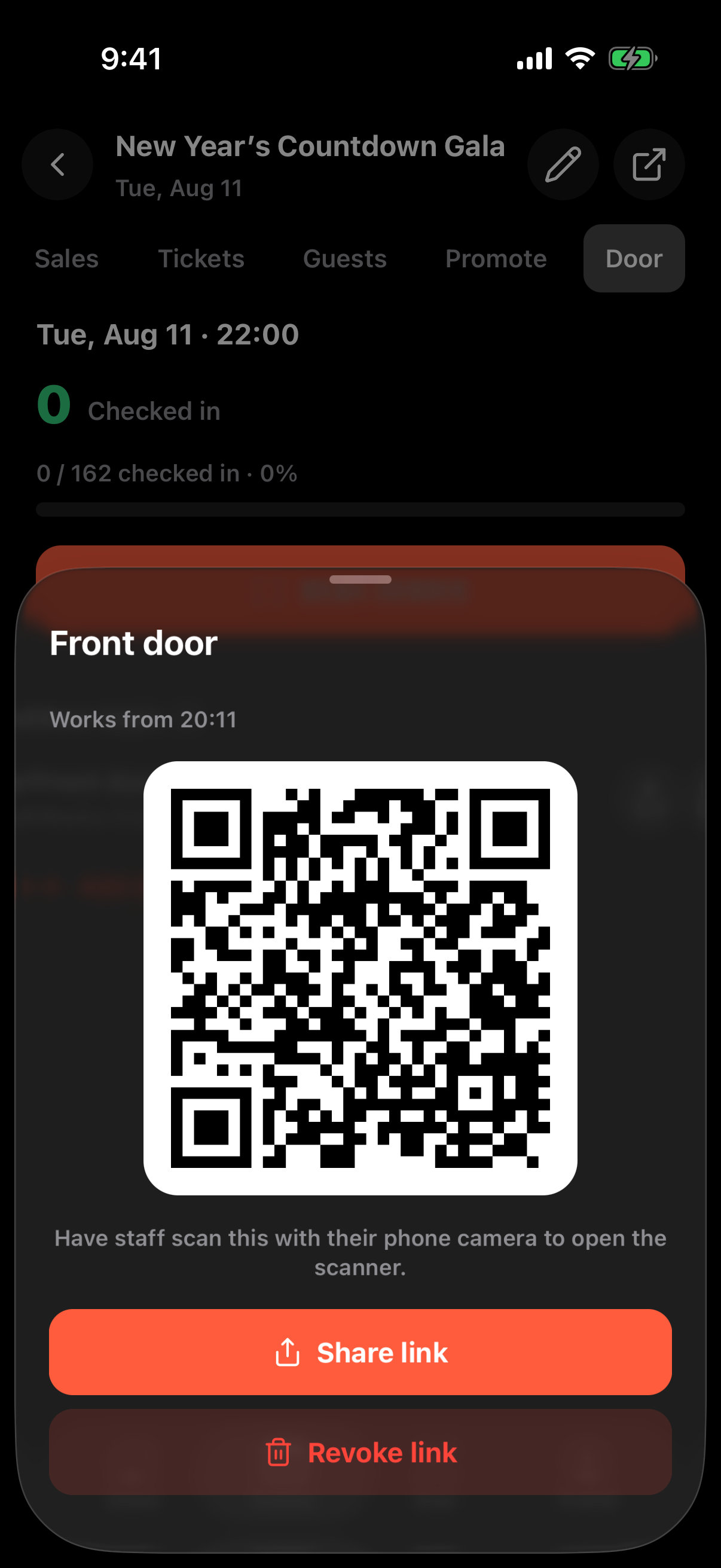The image size is (721, 1568).
Task: Open the Guests tab
Action: tap(345, 259)
